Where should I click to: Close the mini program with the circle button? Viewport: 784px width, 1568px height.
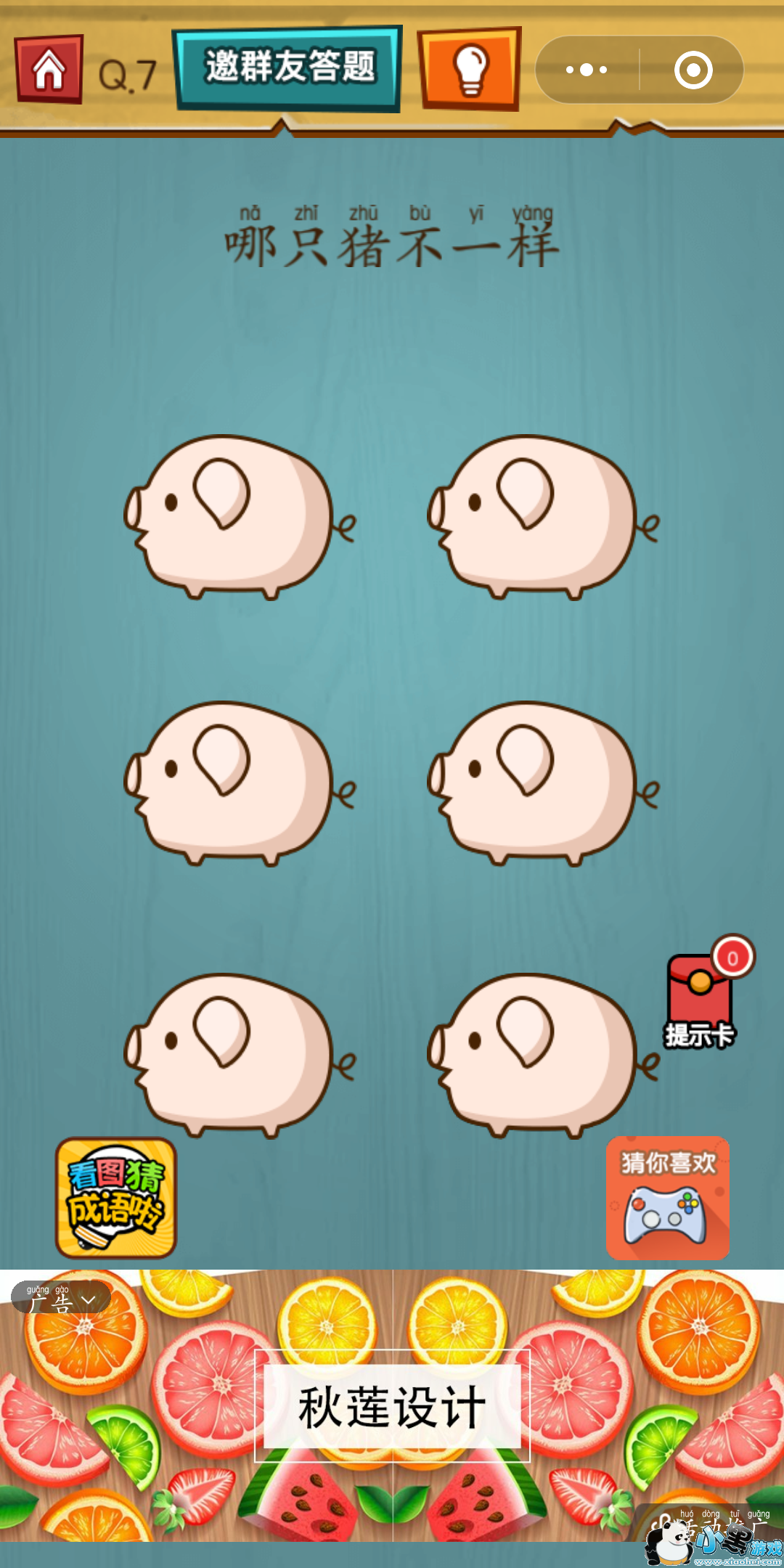click(693, 70)
